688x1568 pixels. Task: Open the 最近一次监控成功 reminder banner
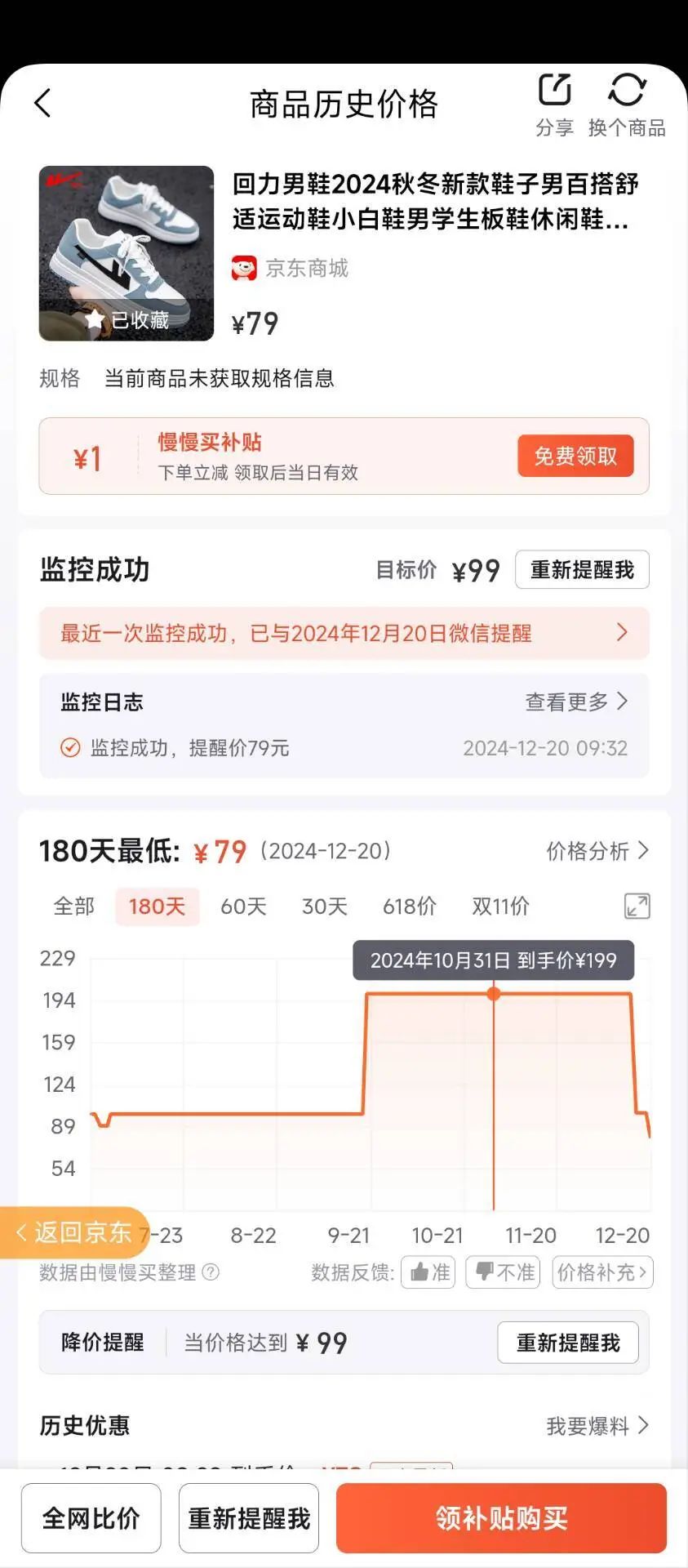coord(344,633)
